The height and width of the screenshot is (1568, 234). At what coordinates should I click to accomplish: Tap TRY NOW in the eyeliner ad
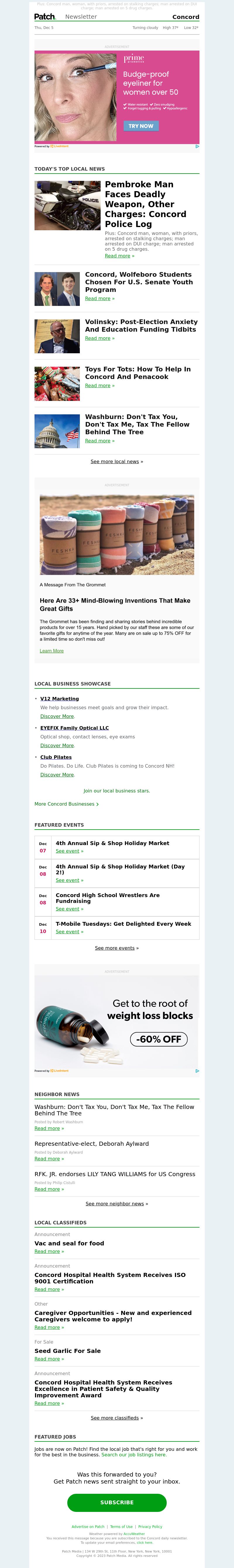click(141, 126)
